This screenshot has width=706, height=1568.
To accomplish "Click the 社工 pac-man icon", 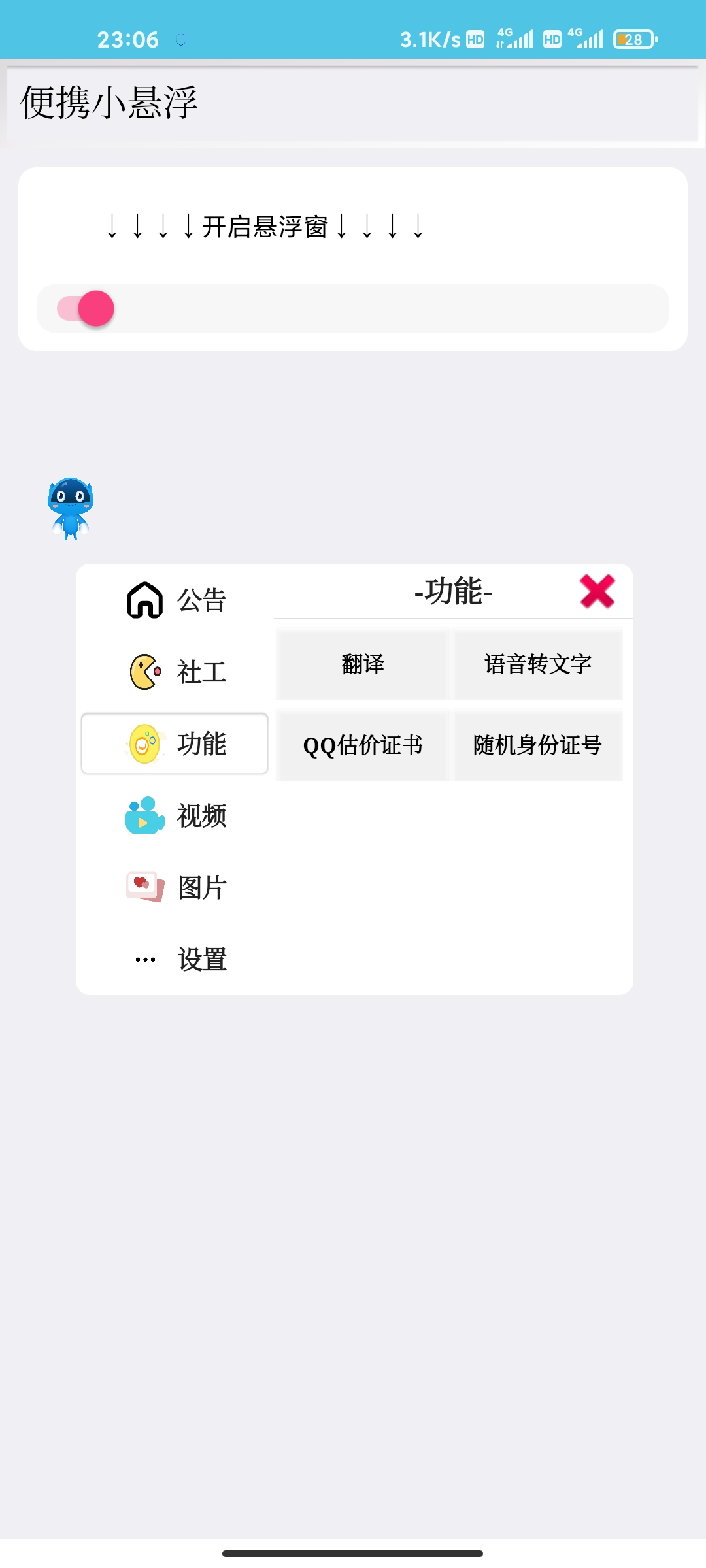I will pyautogui.click(x=144, y=672).
